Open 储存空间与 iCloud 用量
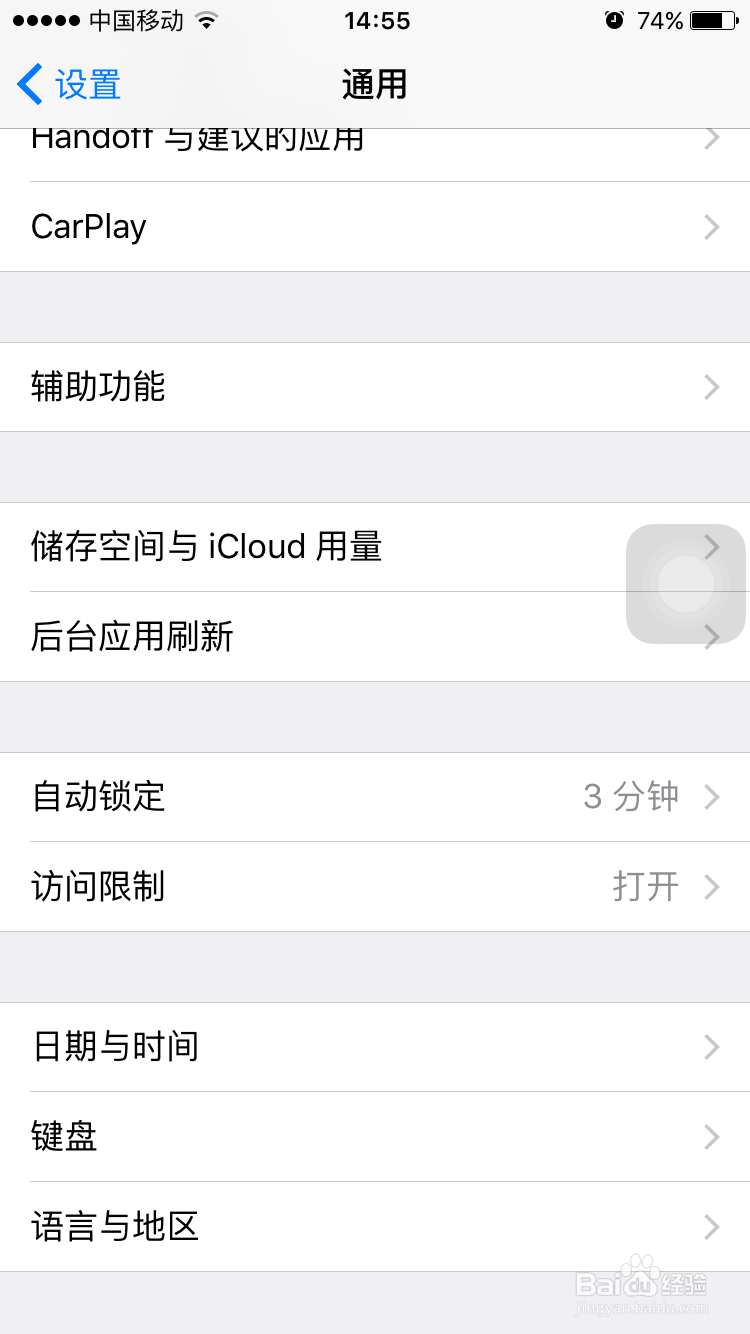 [300, 547]
